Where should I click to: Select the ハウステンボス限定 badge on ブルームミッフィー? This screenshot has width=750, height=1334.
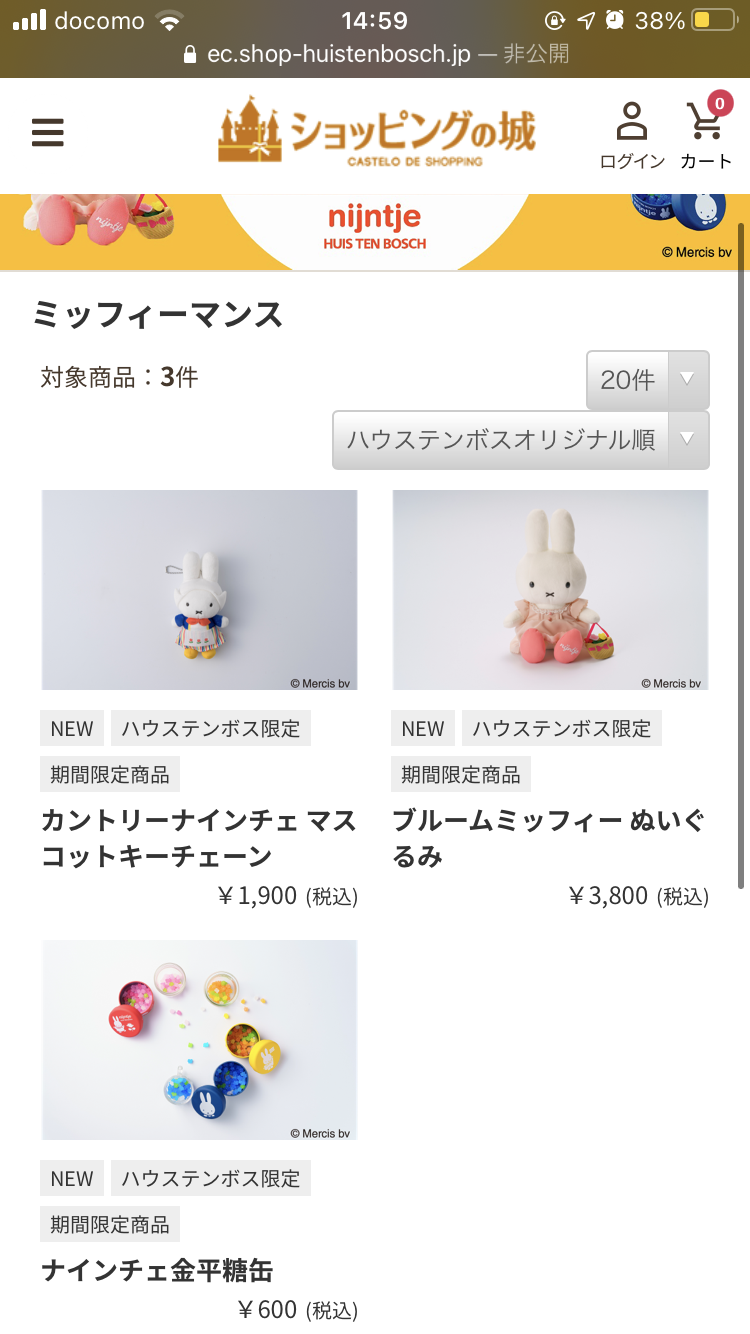(x=562, y=728)
